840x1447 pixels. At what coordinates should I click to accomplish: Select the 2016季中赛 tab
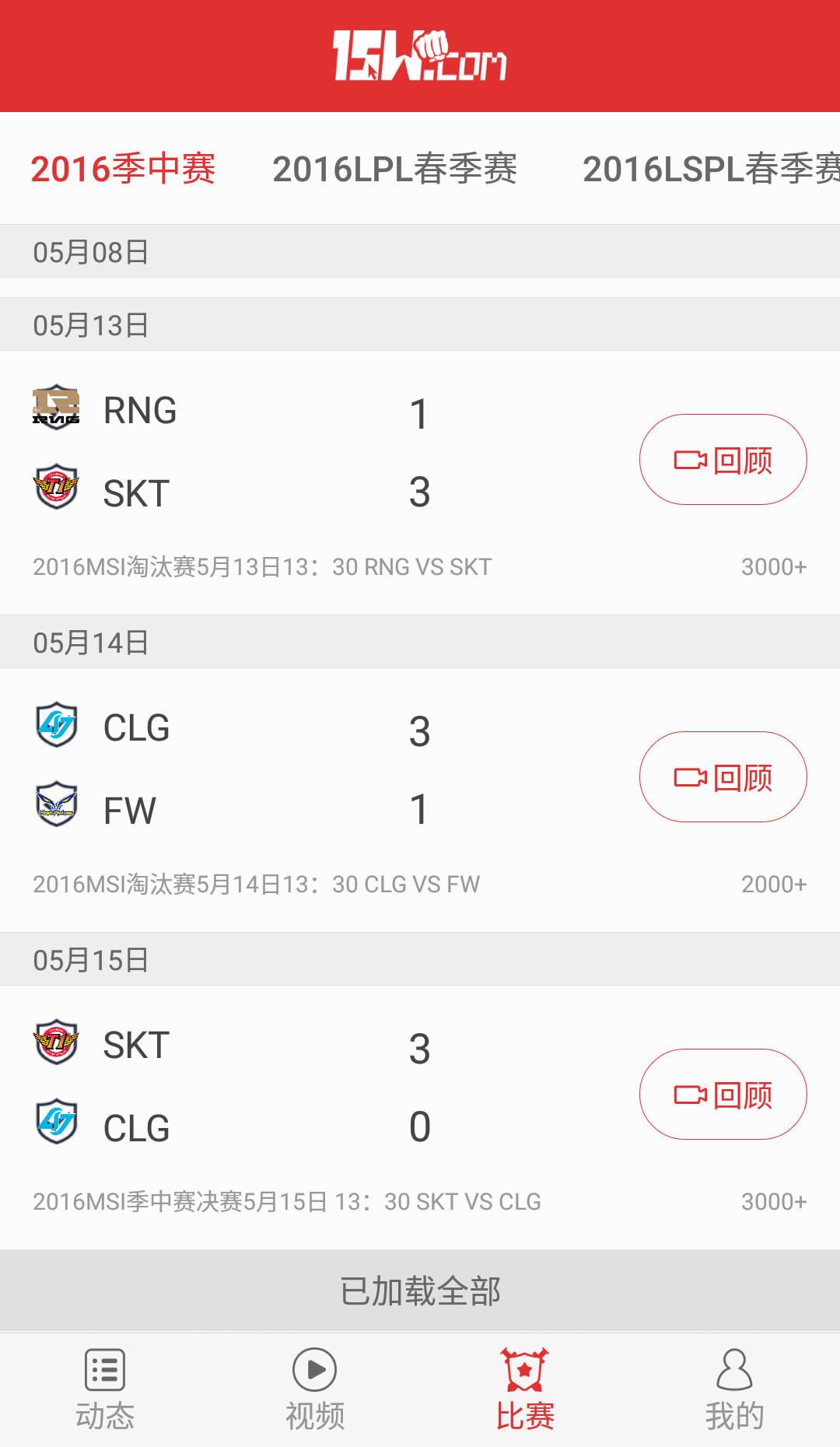[x=124, y=170]
